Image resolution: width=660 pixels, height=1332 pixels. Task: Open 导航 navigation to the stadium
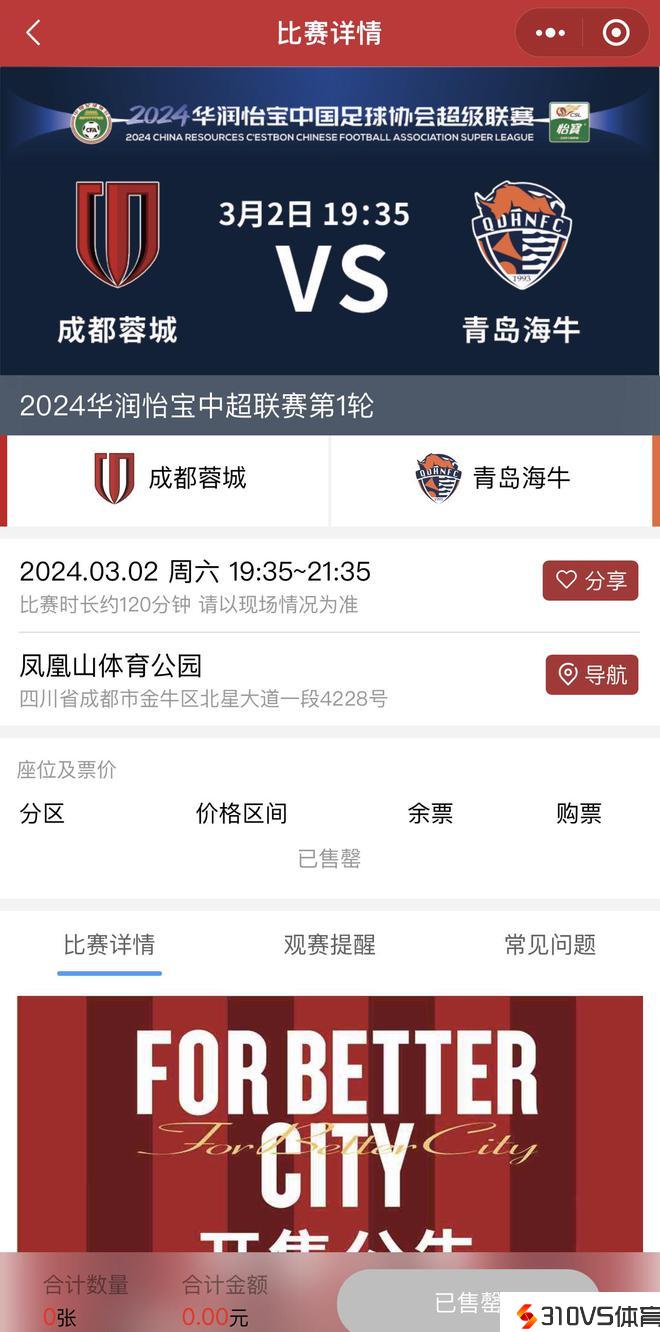click(x=591, y=675)
